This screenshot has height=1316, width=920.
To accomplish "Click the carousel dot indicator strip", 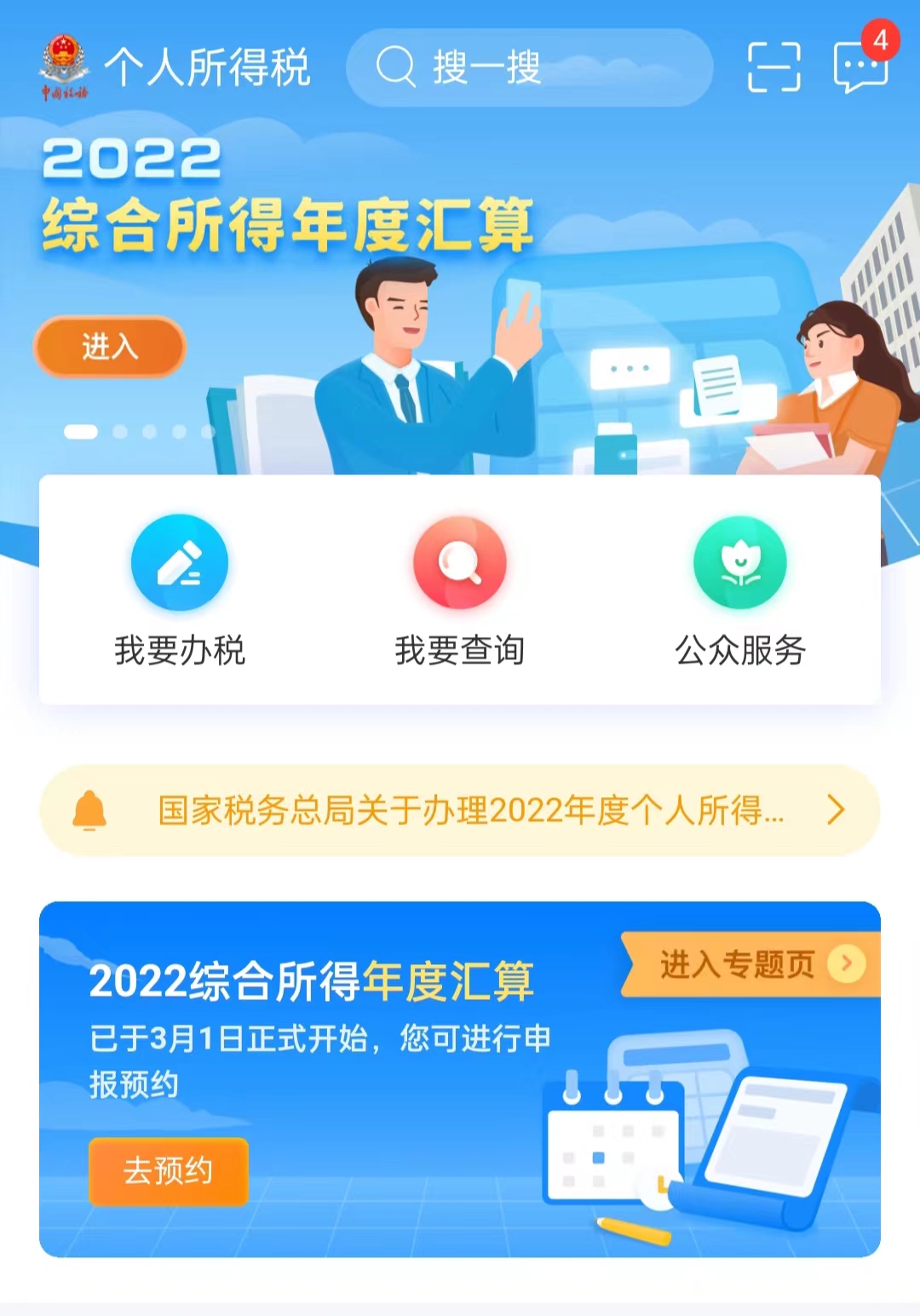I will 141,432.
